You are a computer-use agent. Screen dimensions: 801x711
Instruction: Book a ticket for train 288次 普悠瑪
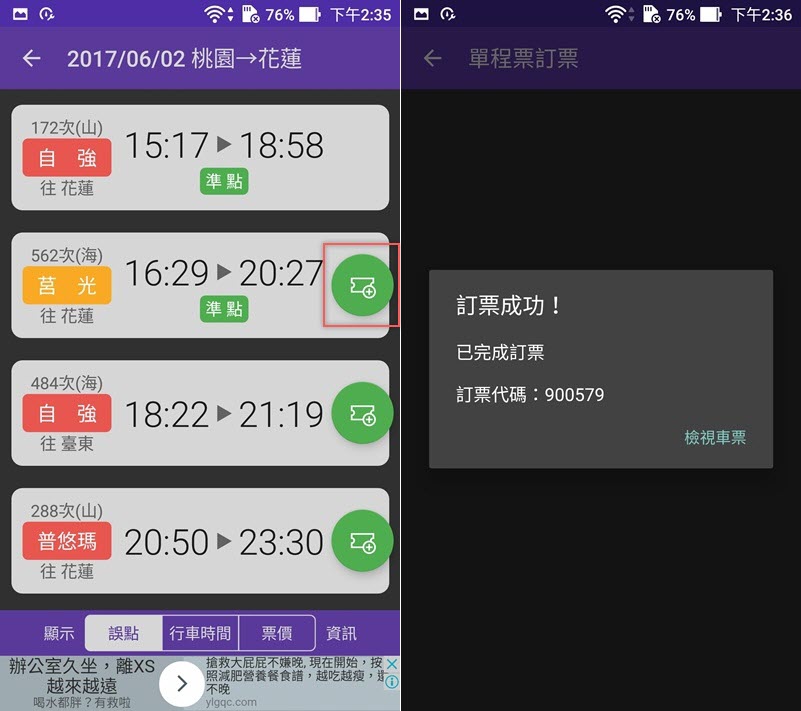point(362,541)
